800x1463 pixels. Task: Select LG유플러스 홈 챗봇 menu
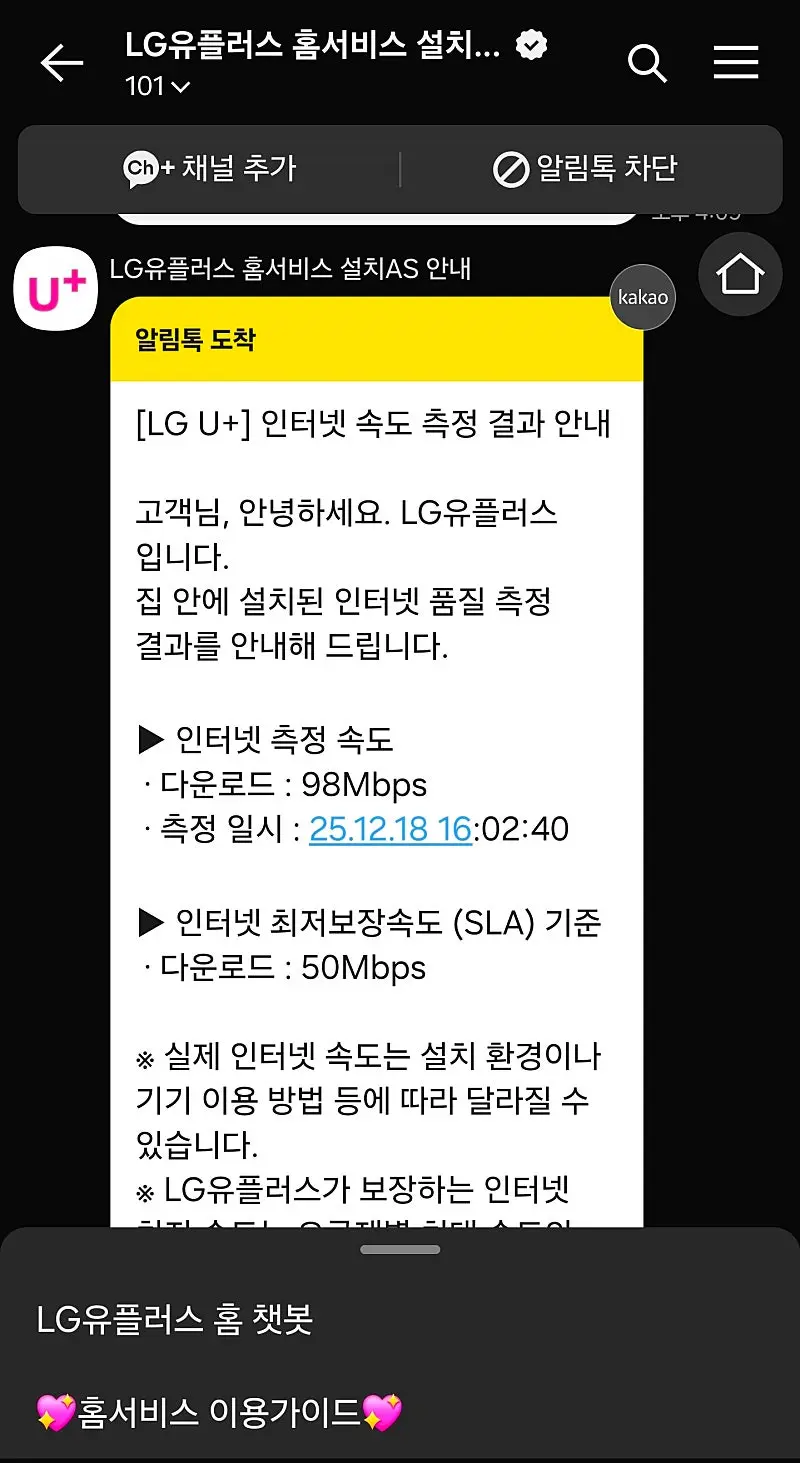175,1320
